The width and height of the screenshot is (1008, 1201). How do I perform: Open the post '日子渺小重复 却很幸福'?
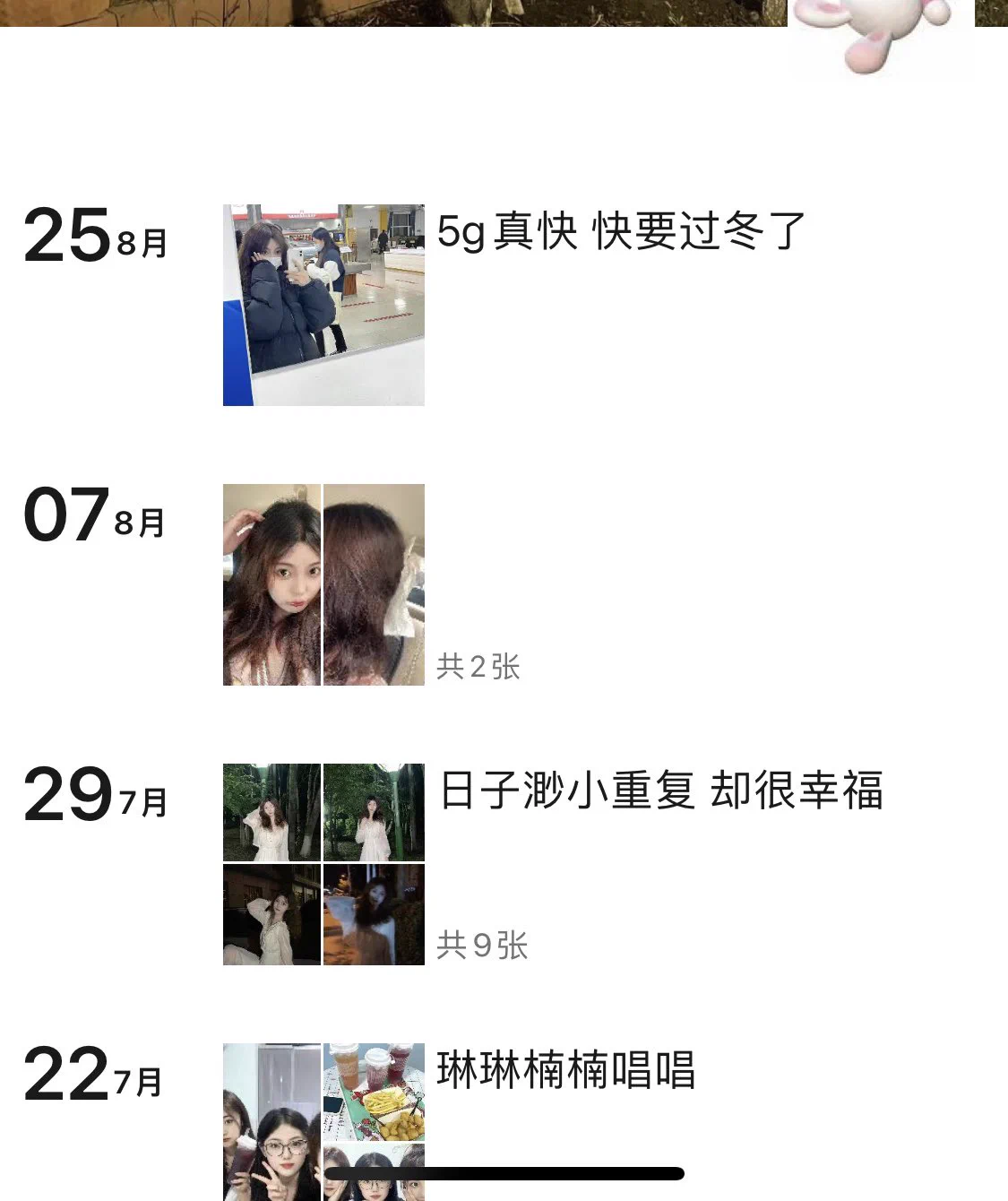661,791
